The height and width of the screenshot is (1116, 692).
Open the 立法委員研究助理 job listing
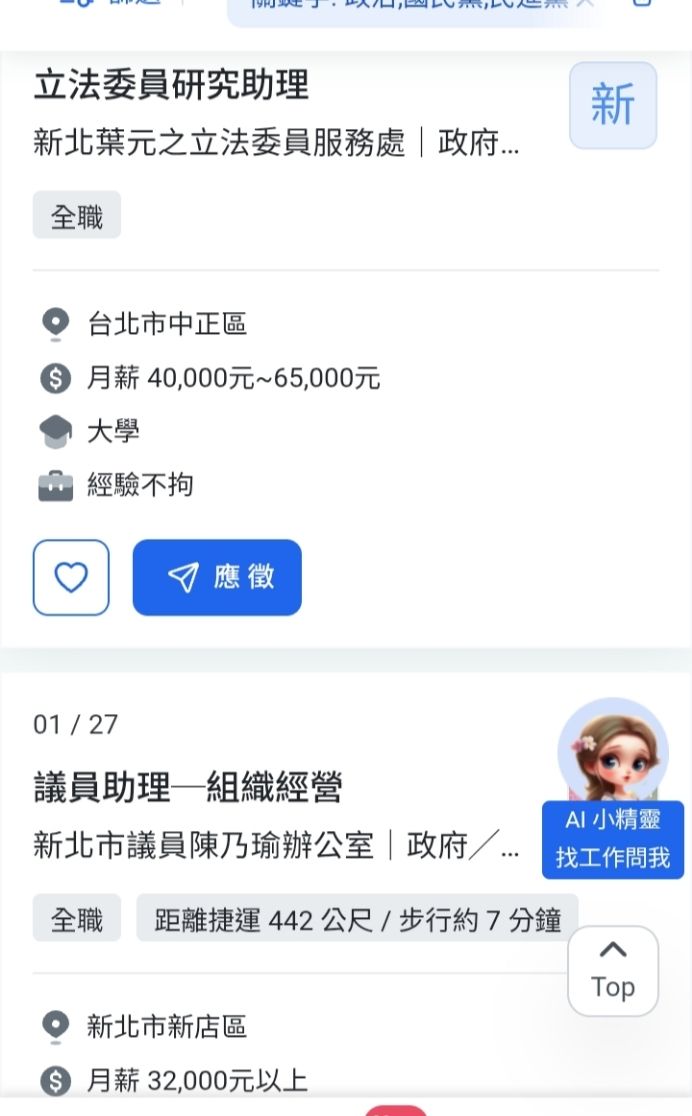(171, 85)
